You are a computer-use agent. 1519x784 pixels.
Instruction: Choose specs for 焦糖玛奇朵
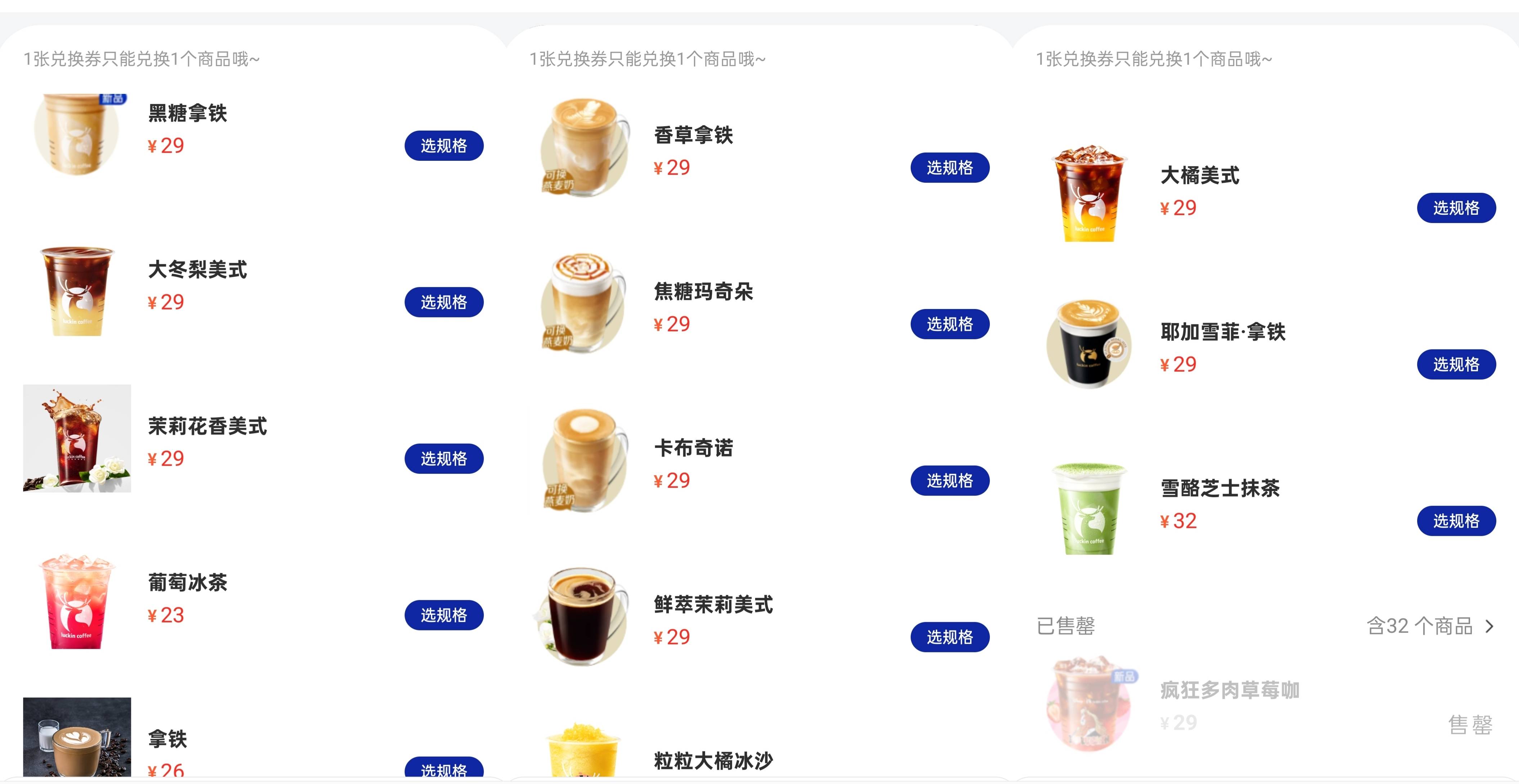[x=950, y=324]
